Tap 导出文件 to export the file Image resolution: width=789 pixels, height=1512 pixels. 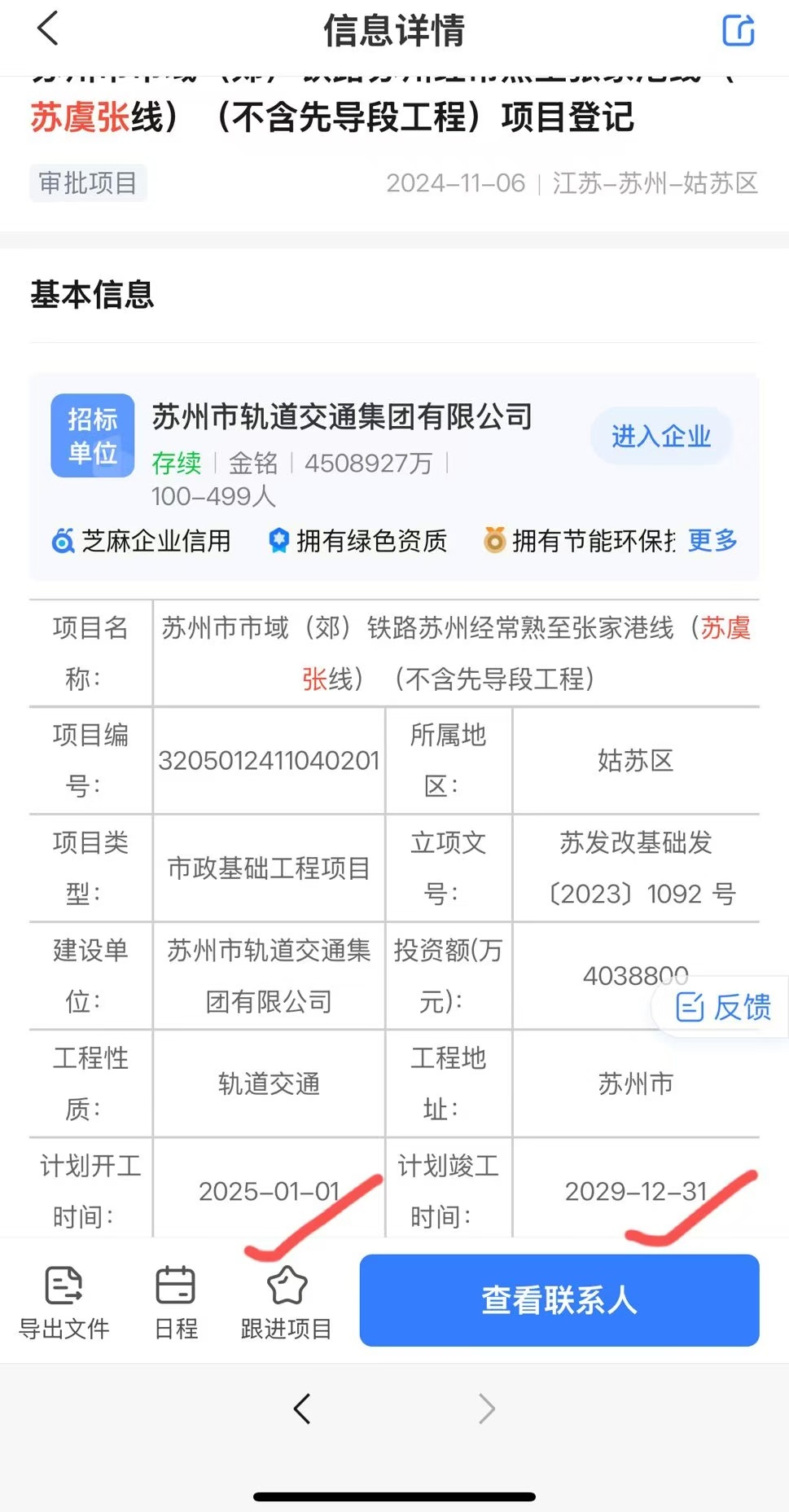click(64, 1303)
